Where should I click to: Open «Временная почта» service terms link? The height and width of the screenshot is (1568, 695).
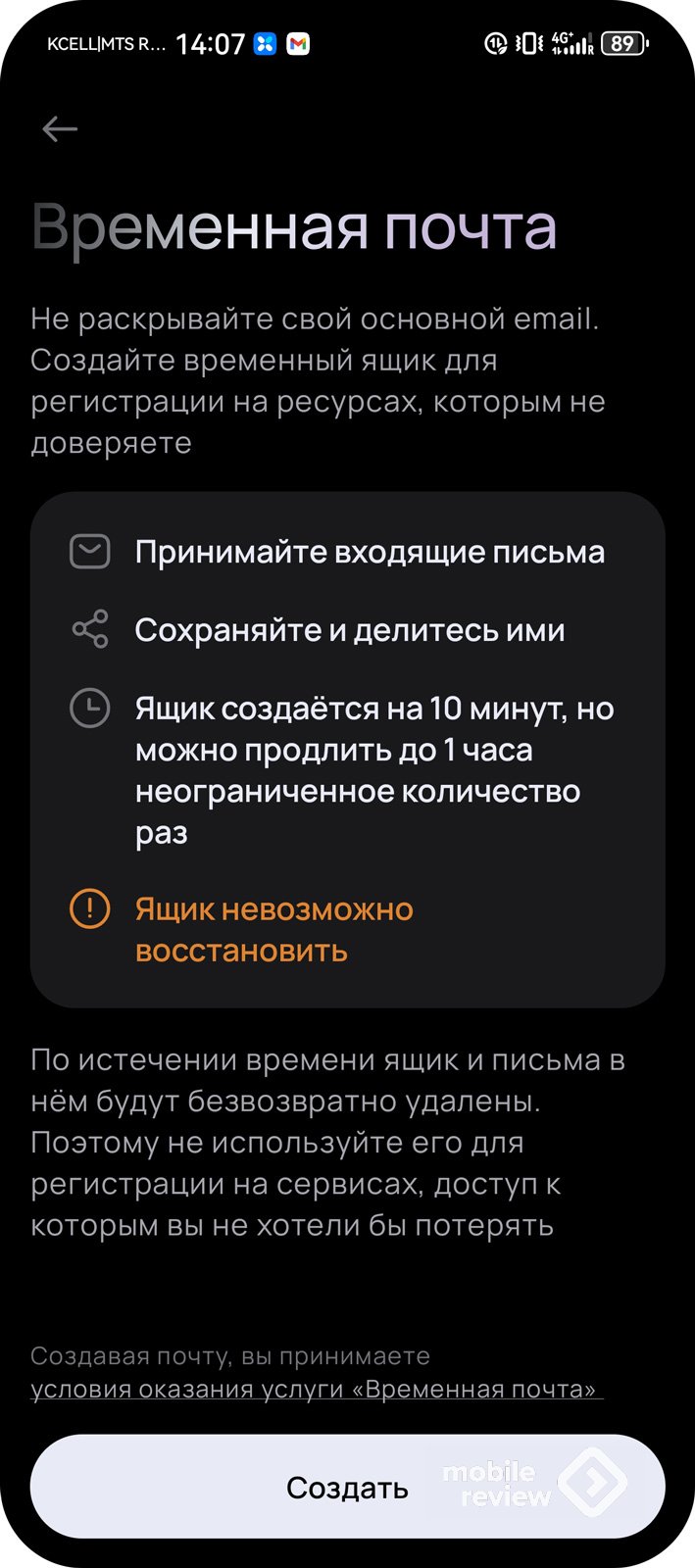coord(315,1389)
